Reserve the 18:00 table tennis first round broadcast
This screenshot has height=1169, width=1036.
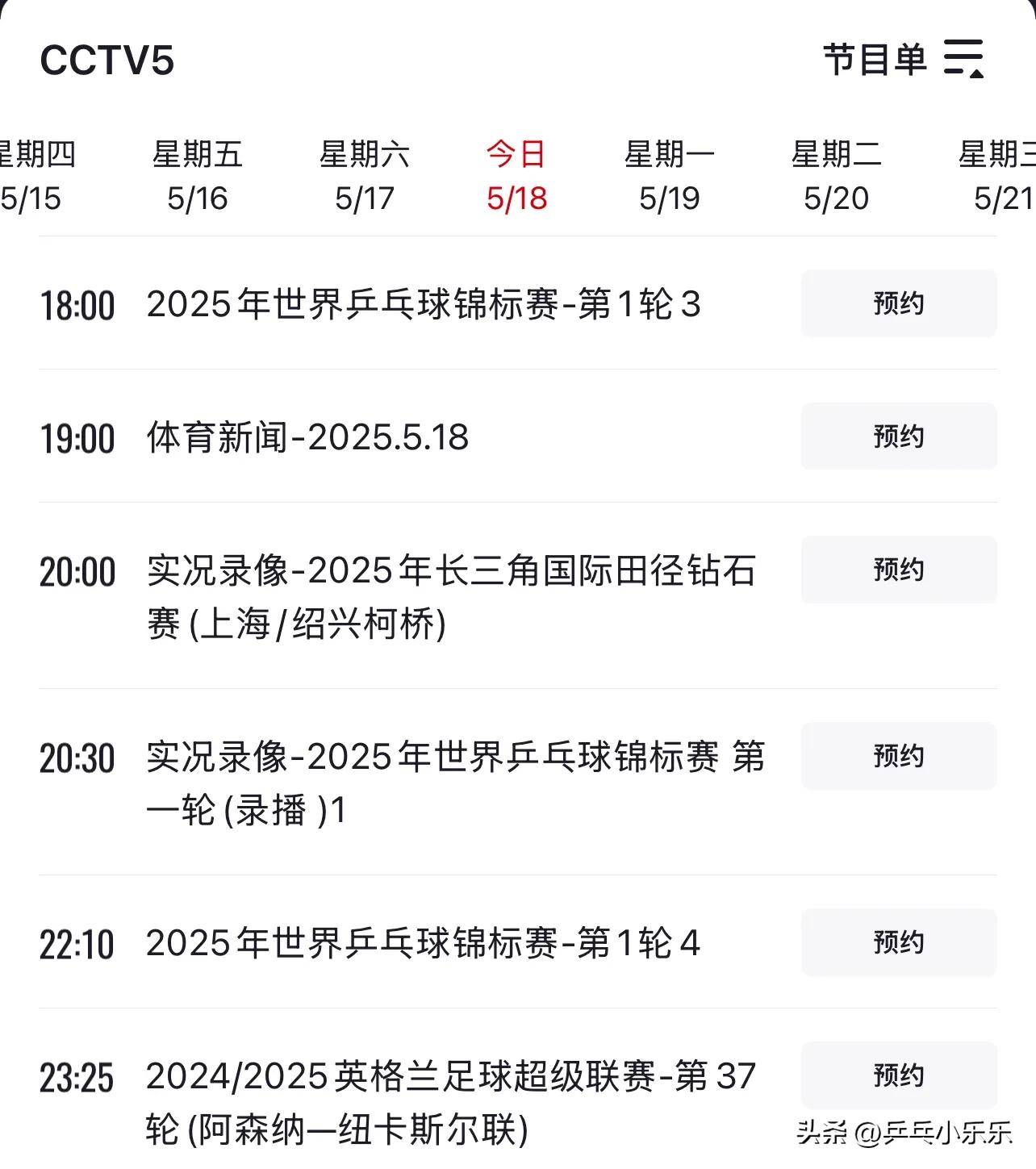(x=897, y=304)
